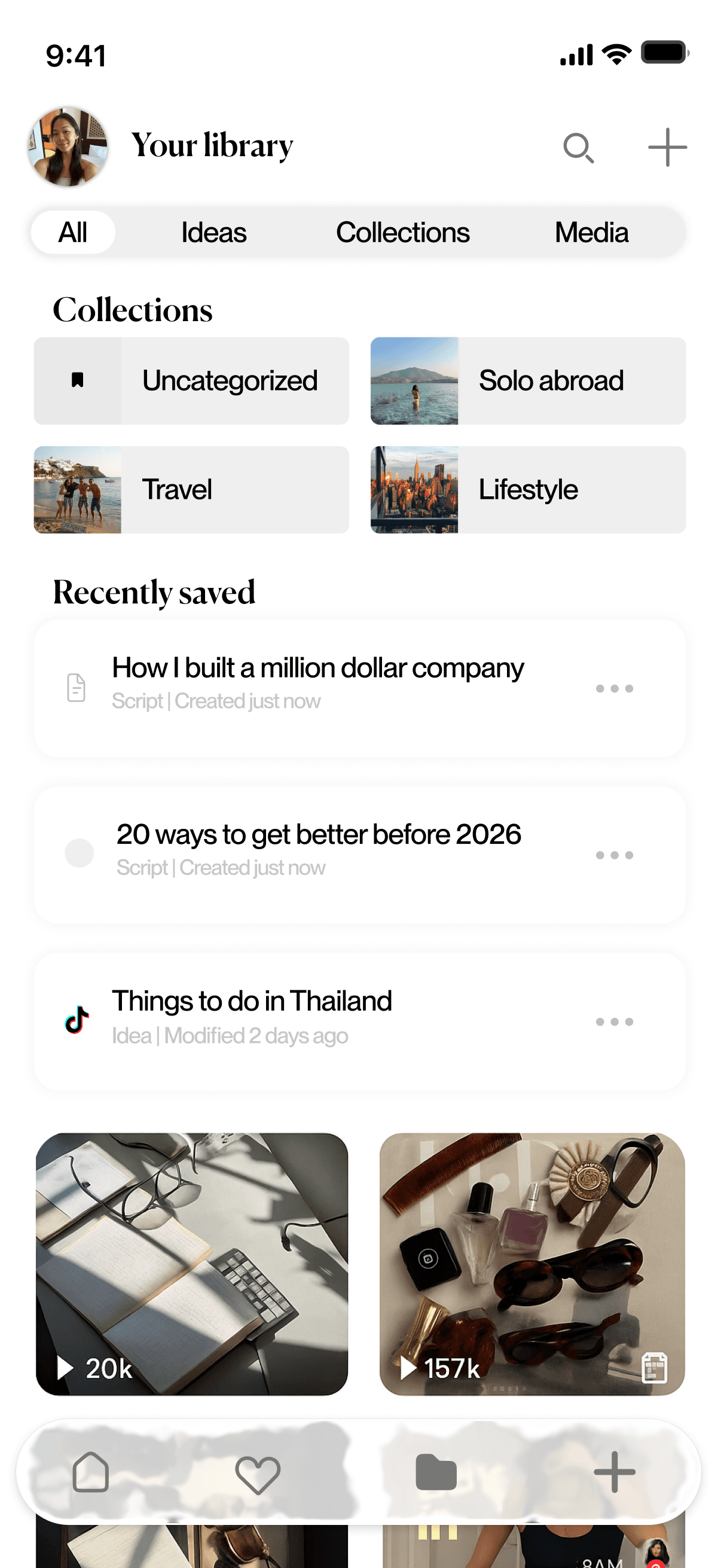Search your library
Screen dimensions: 721x1568
[578, 148]
